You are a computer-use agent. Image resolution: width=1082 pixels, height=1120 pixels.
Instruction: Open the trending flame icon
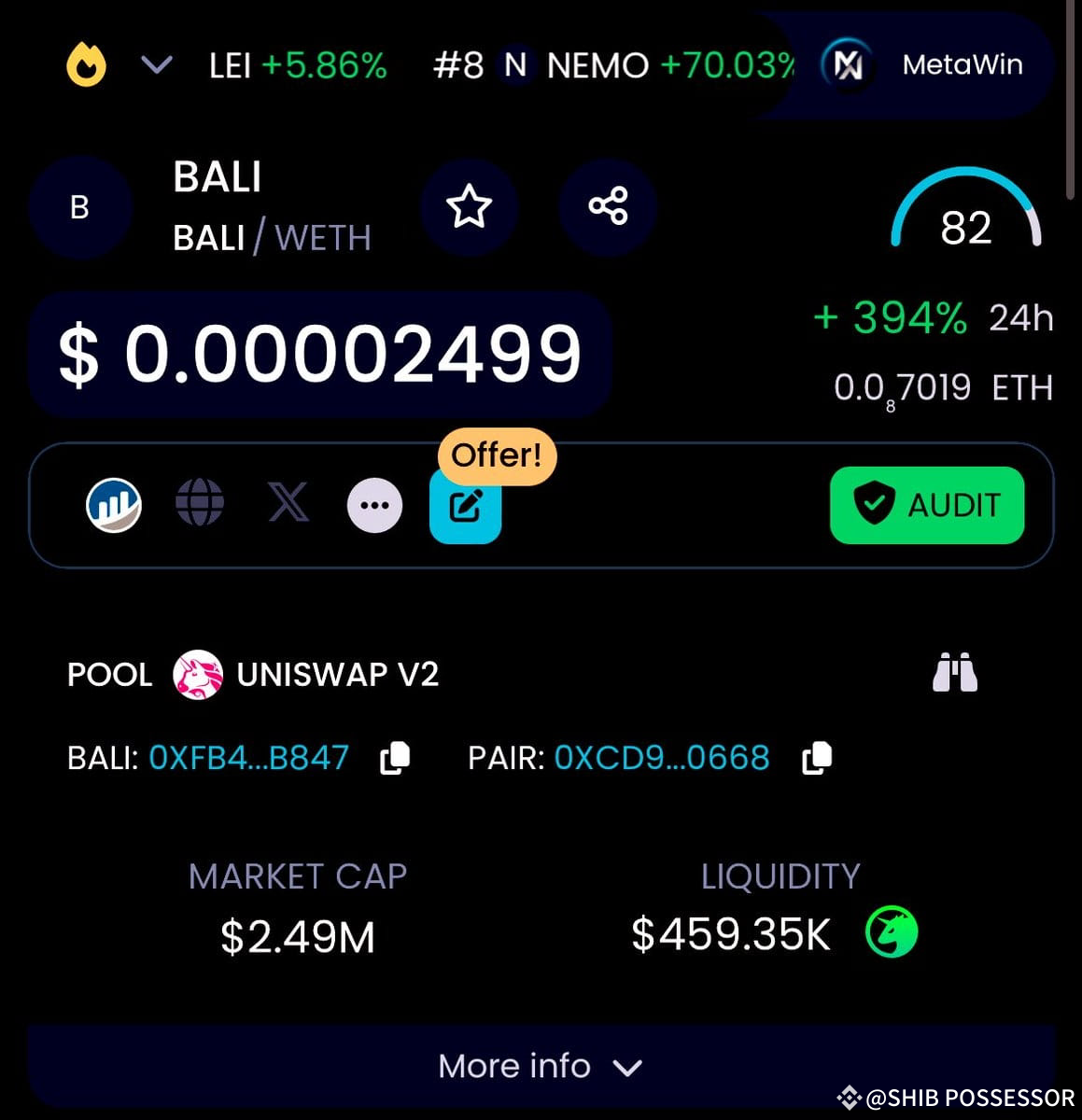pyautogui.click(x=85, y=65)
